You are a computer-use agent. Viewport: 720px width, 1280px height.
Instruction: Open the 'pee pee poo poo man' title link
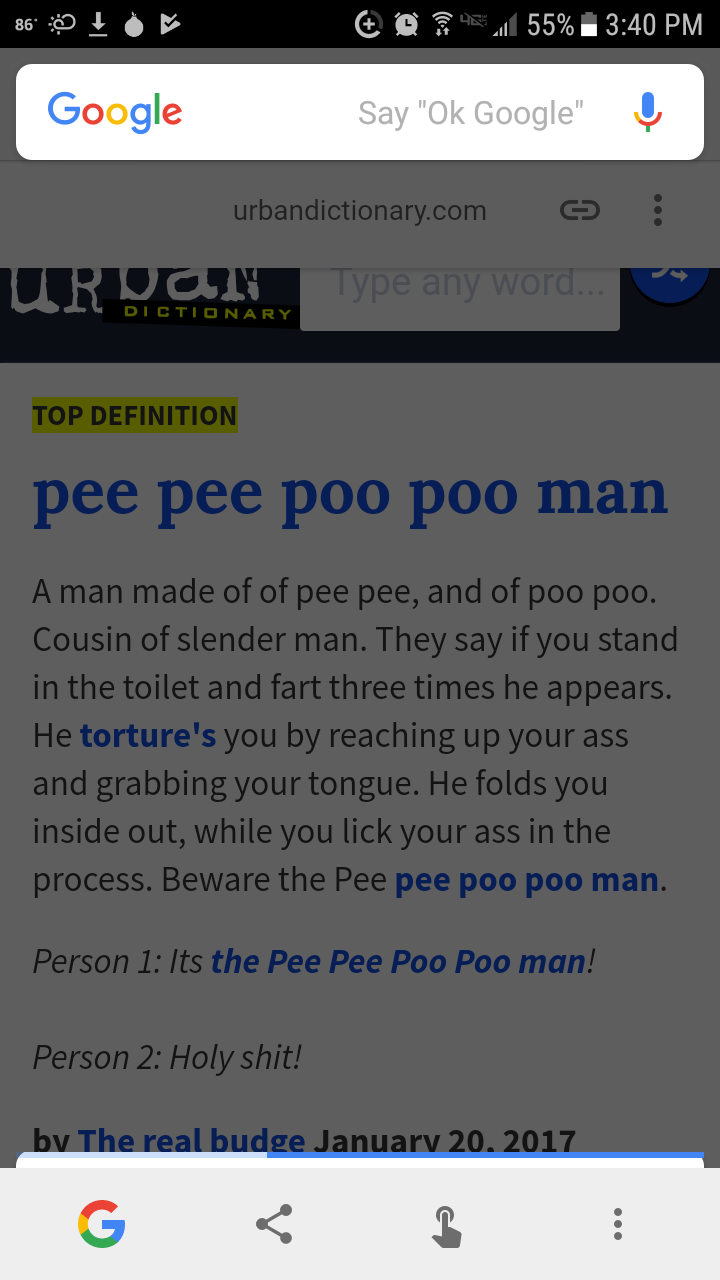click(350, 494)
